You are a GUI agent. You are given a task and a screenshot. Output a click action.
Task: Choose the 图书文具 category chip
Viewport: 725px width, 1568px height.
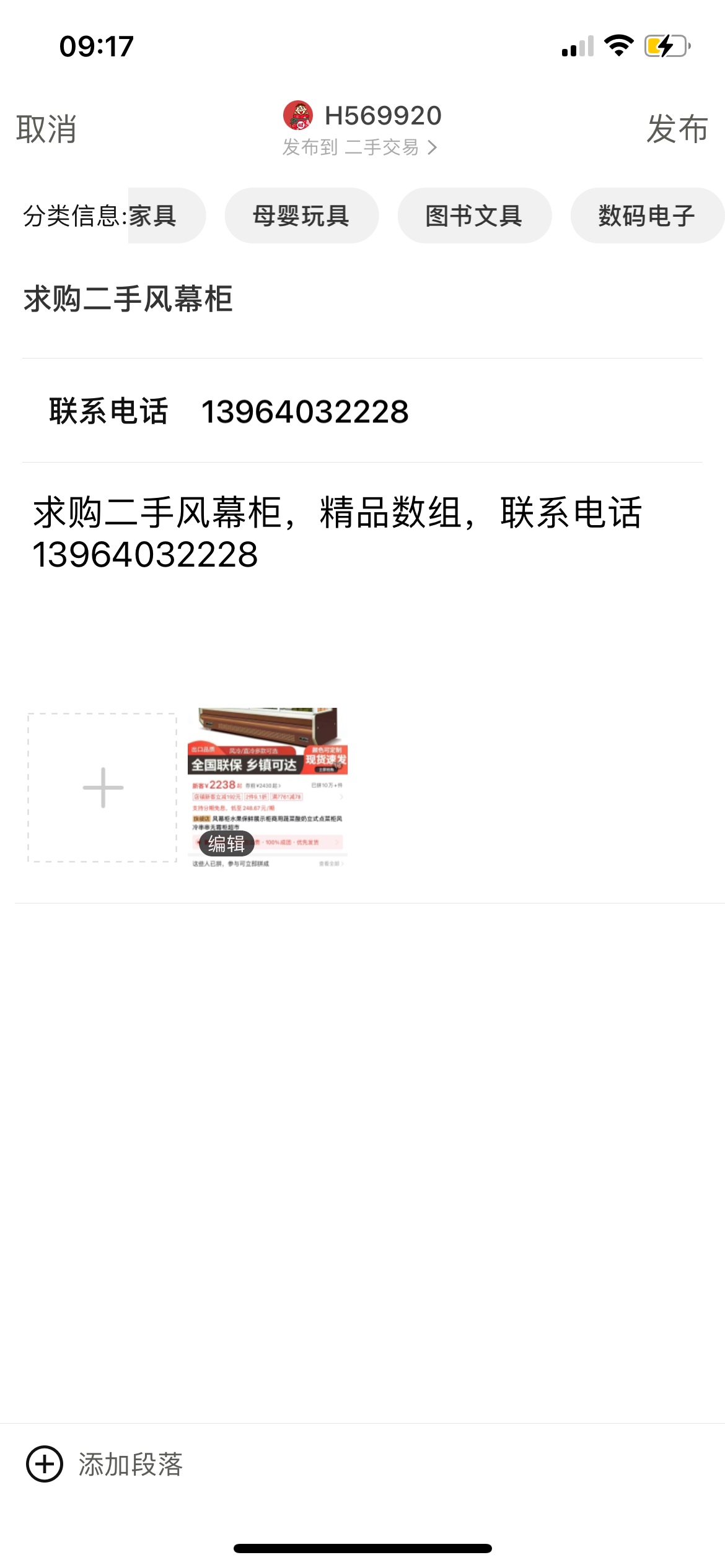(474, 216)
